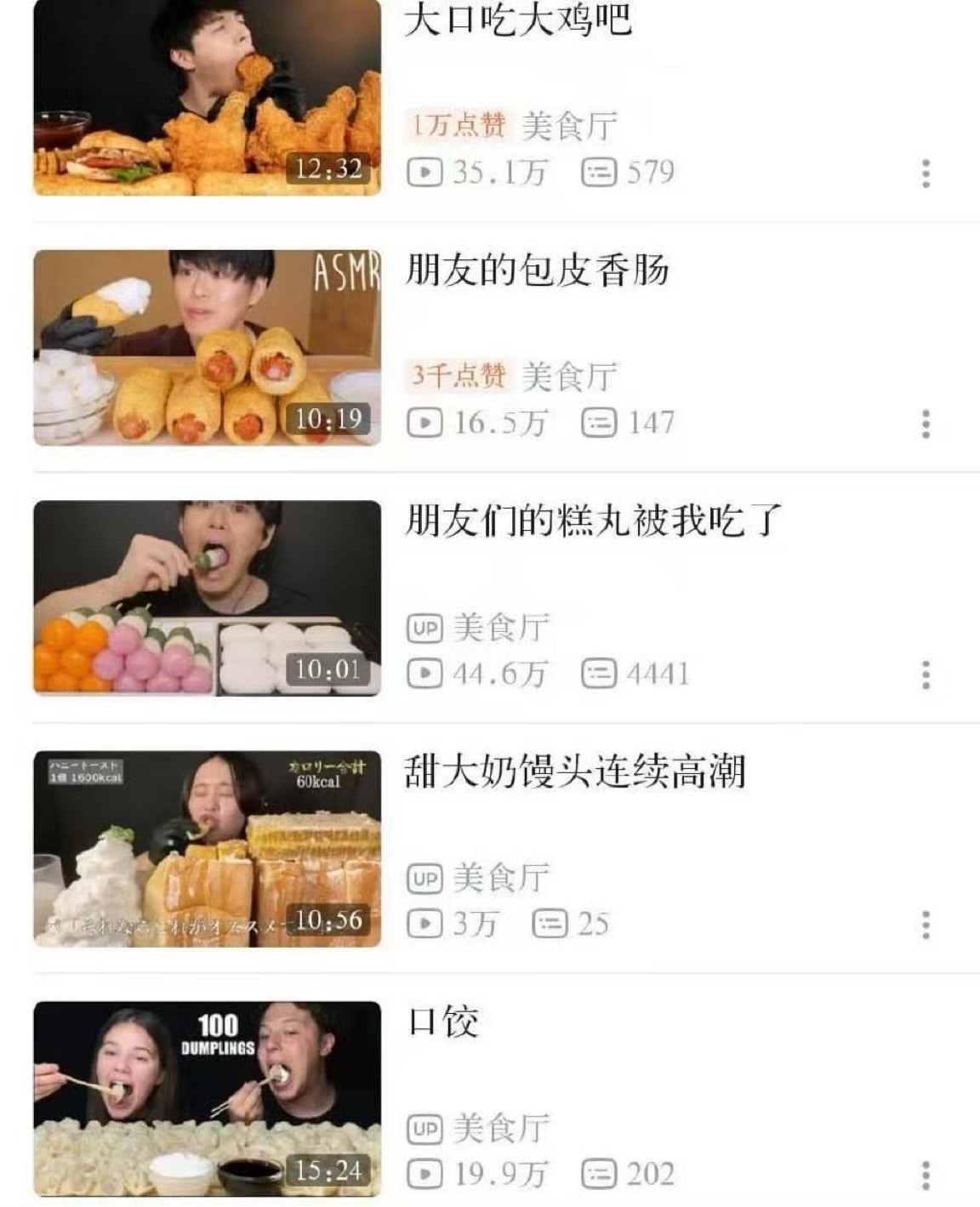Open the overflow menu for the 口饺 video

point(926,1176)
